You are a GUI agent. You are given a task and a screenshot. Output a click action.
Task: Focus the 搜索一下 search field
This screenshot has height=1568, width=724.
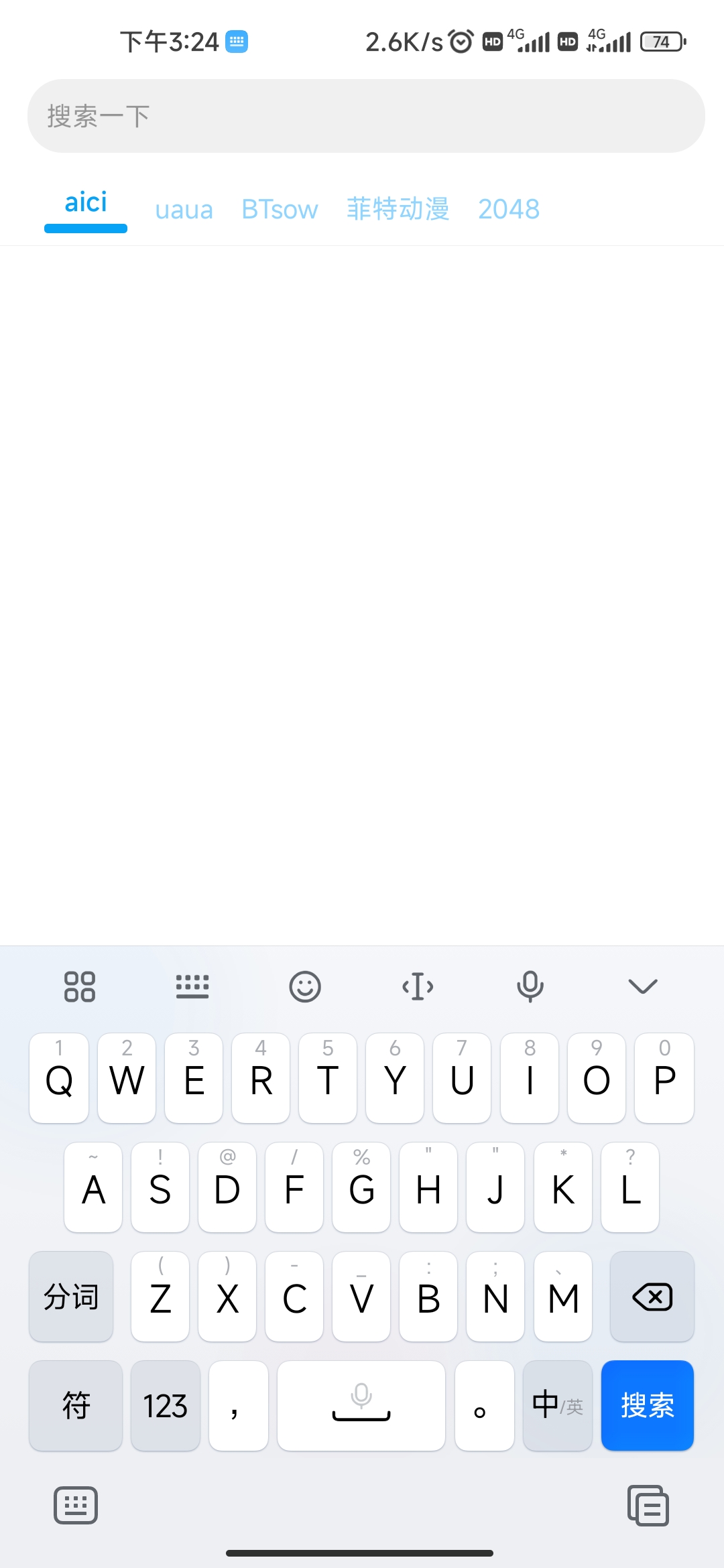pyautogui.click(x=365, y=116)
